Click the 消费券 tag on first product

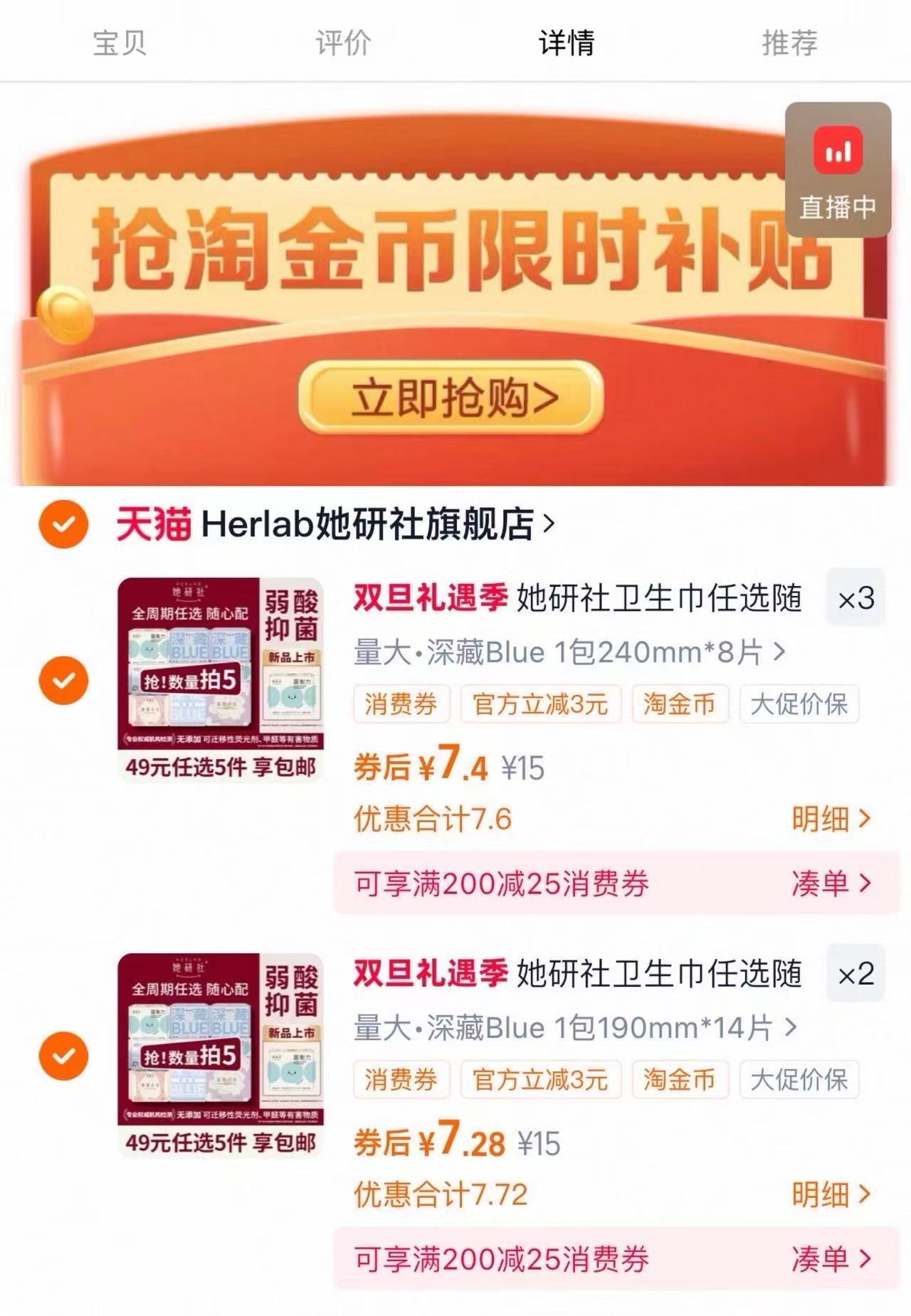point(401,705)
